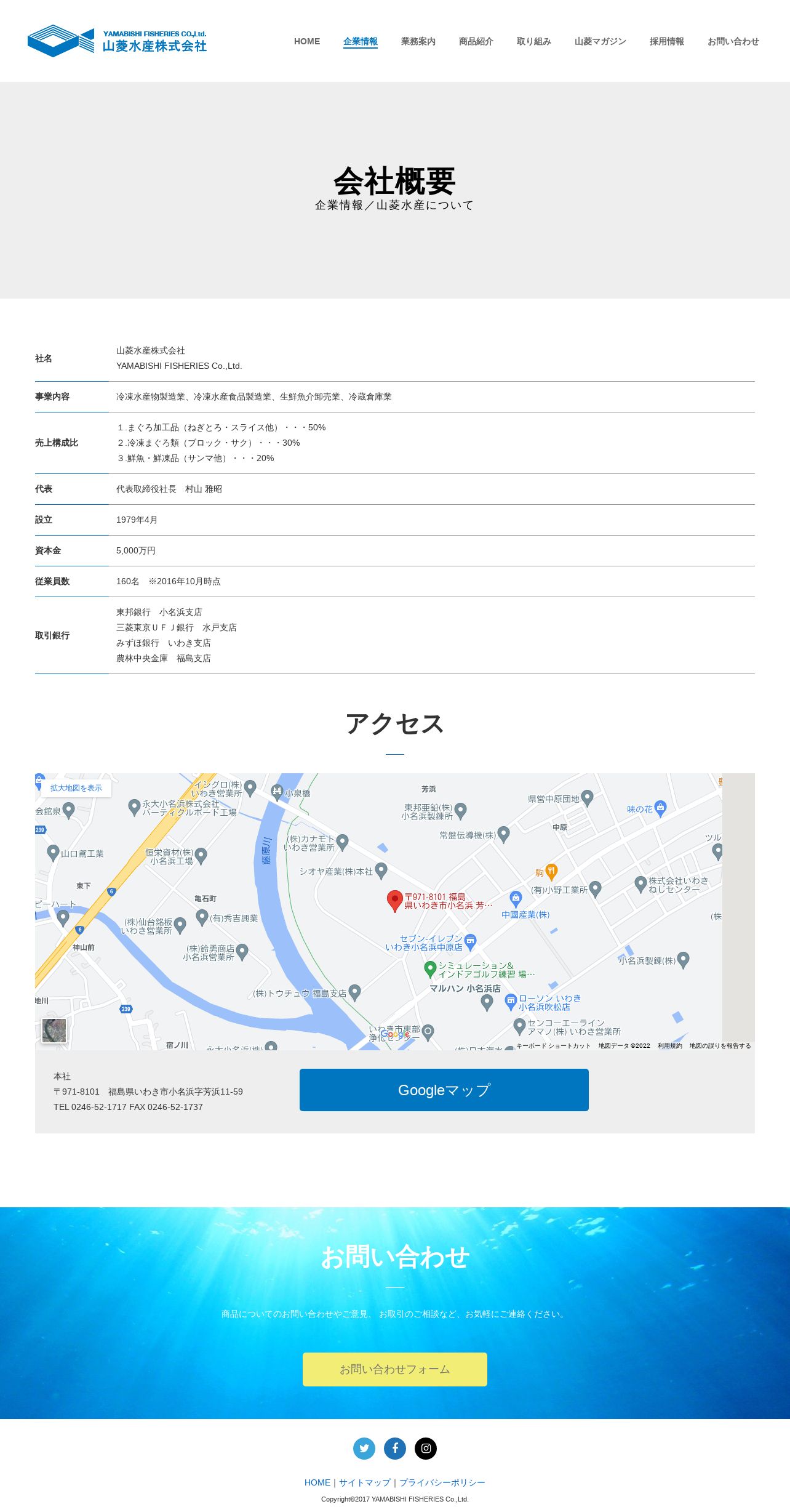Screen dimensions: 790x1512
Task: Open the Twitter profile icon
Action: [364, 1449]
